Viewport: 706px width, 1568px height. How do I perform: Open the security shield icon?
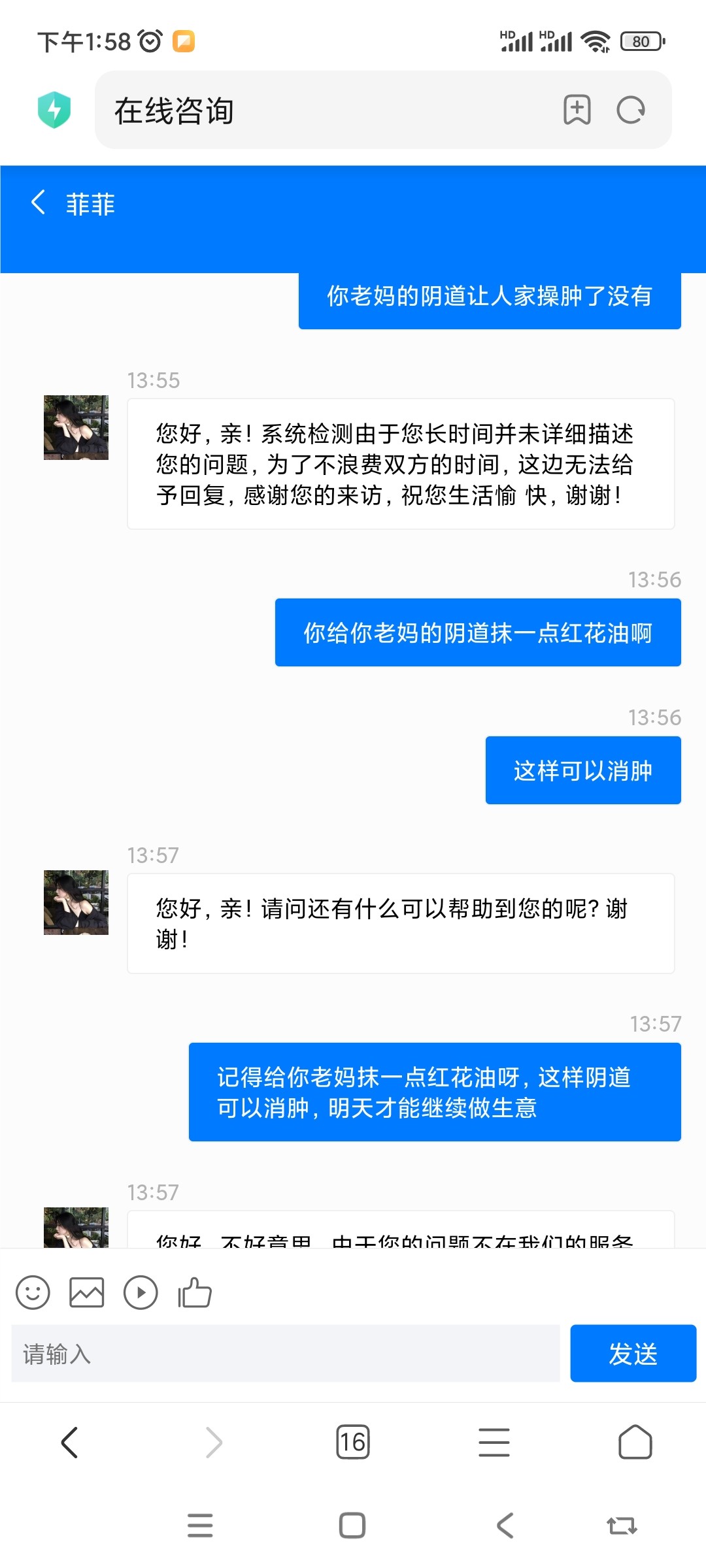[x=54, y=110]
